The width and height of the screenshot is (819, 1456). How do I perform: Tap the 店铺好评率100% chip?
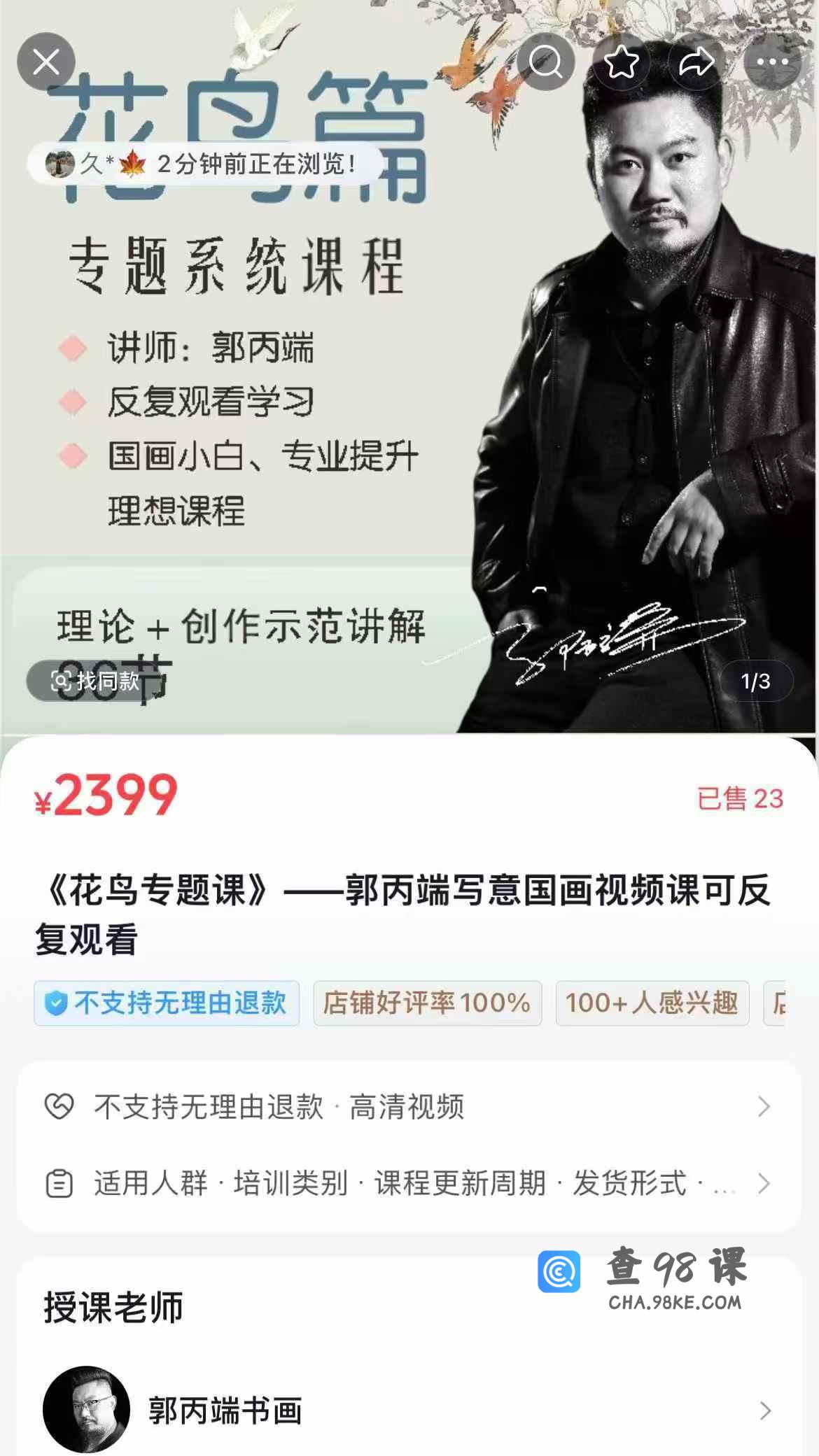click(x=427, y=1003)
